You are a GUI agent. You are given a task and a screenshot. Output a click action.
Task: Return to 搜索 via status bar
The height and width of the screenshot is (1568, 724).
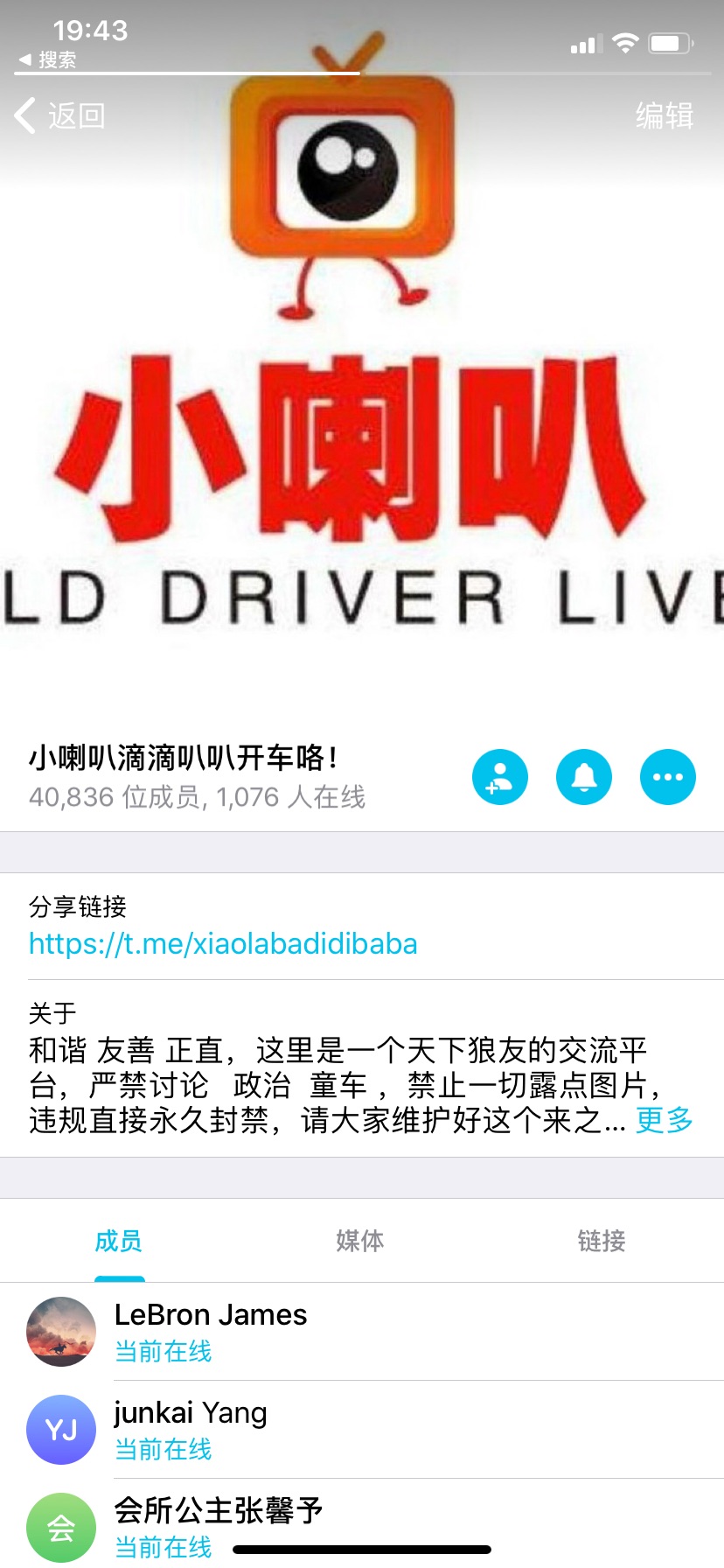[47, 59]
